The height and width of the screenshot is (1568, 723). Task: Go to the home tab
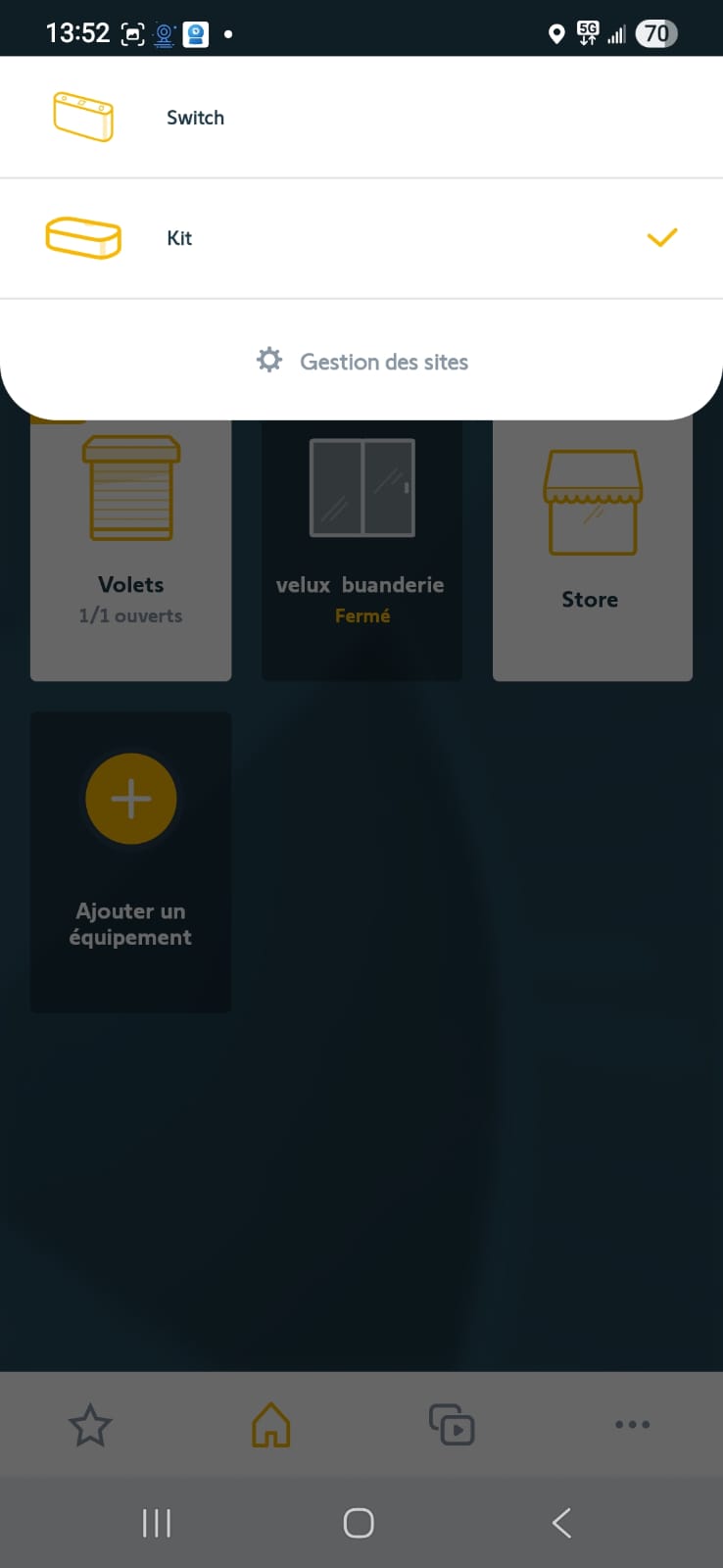[x=271, y=1425]
